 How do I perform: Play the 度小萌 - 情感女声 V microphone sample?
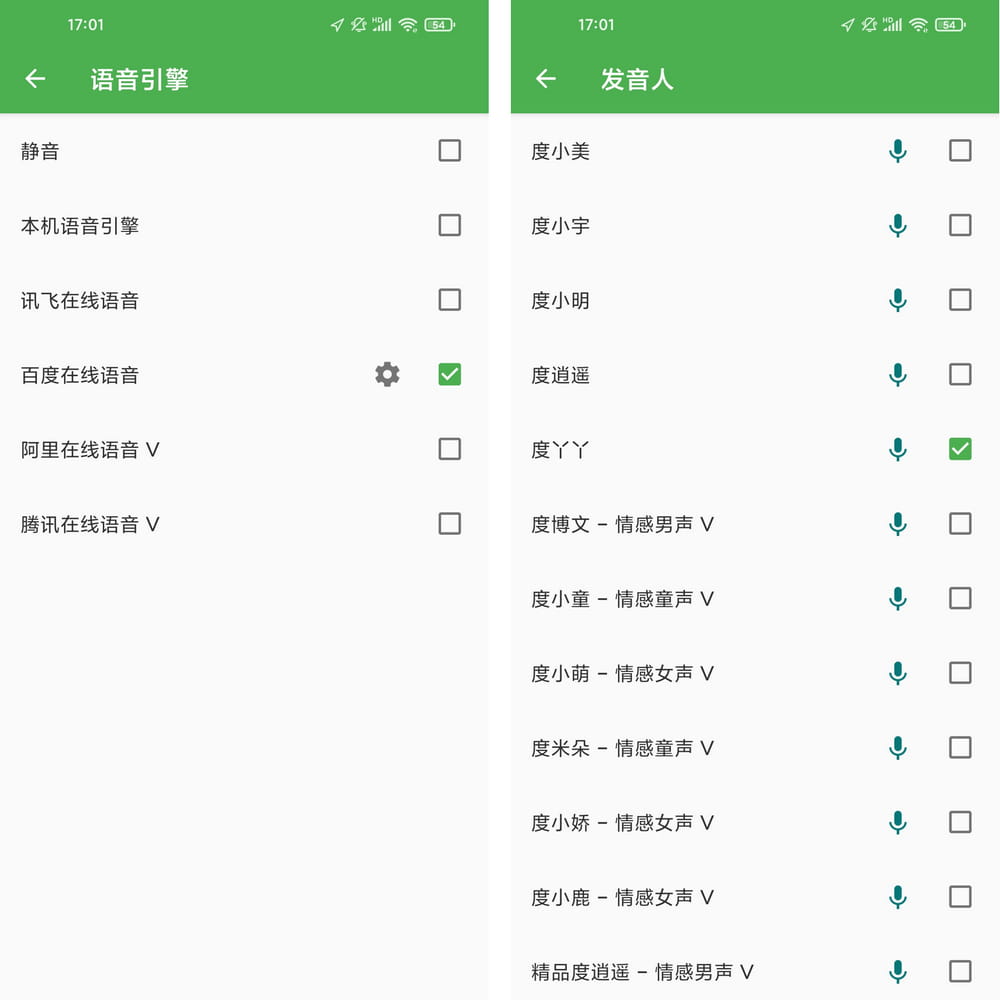[x=898, y=673]
